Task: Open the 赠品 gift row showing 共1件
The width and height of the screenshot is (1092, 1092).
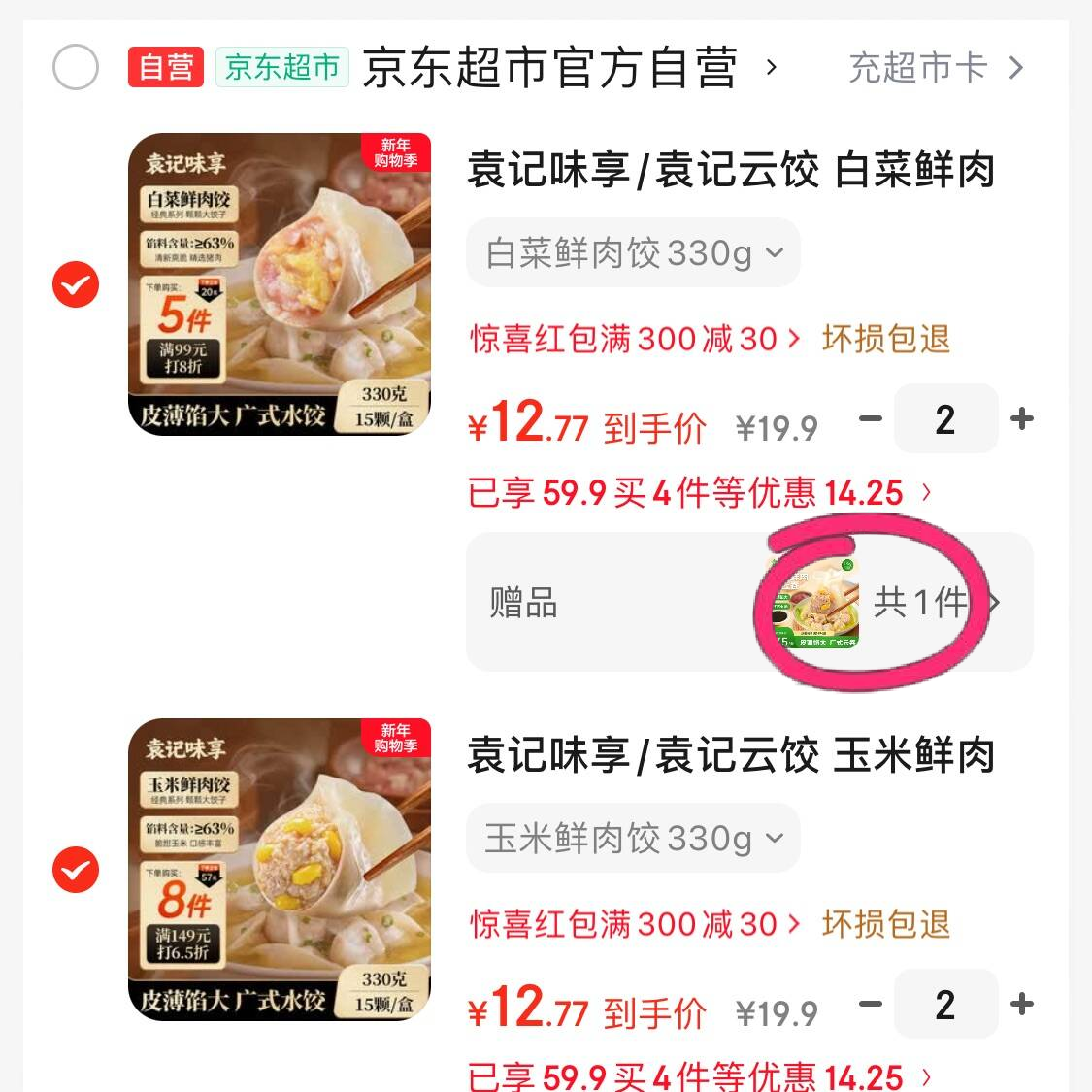Action: [x=749, y=602]
